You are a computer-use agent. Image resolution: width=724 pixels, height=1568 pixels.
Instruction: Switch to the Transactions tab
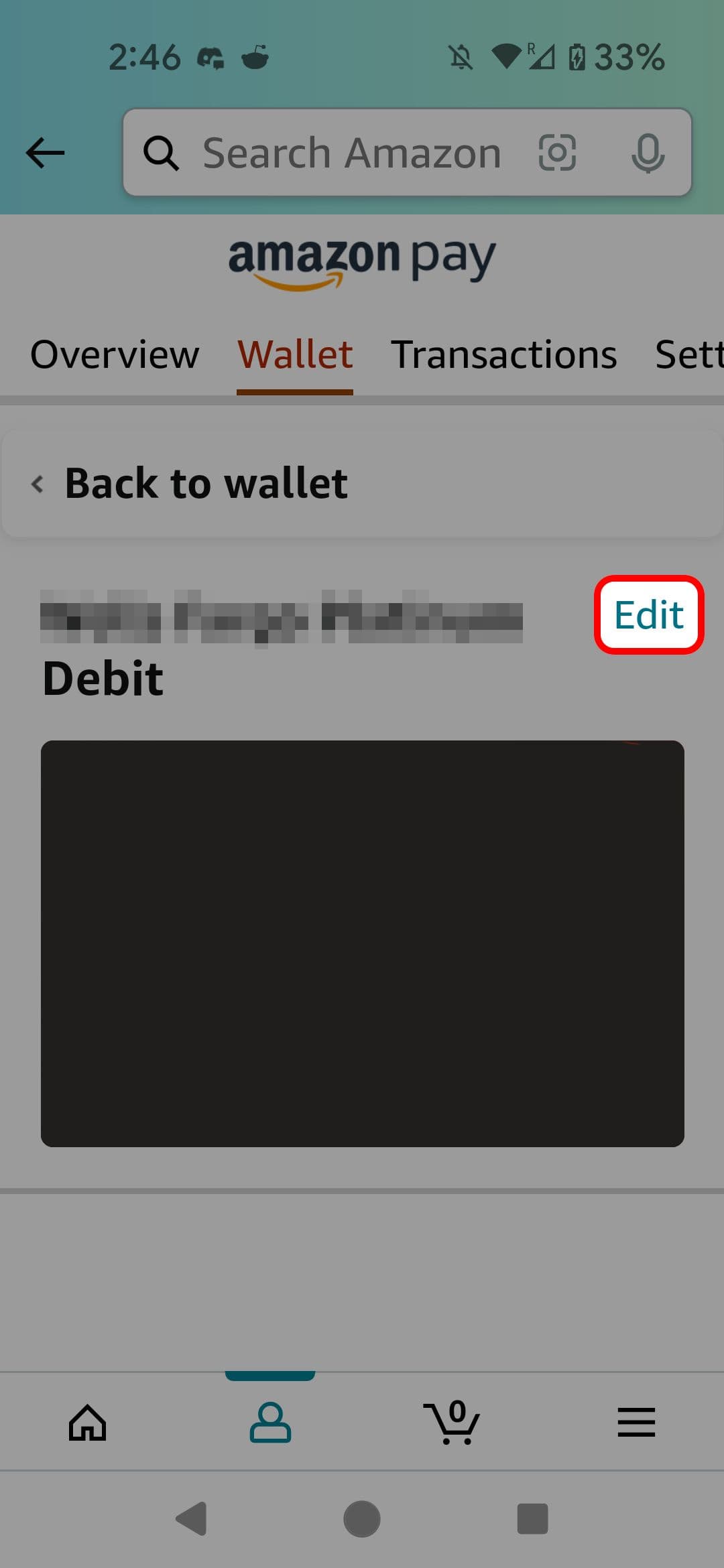503,354
